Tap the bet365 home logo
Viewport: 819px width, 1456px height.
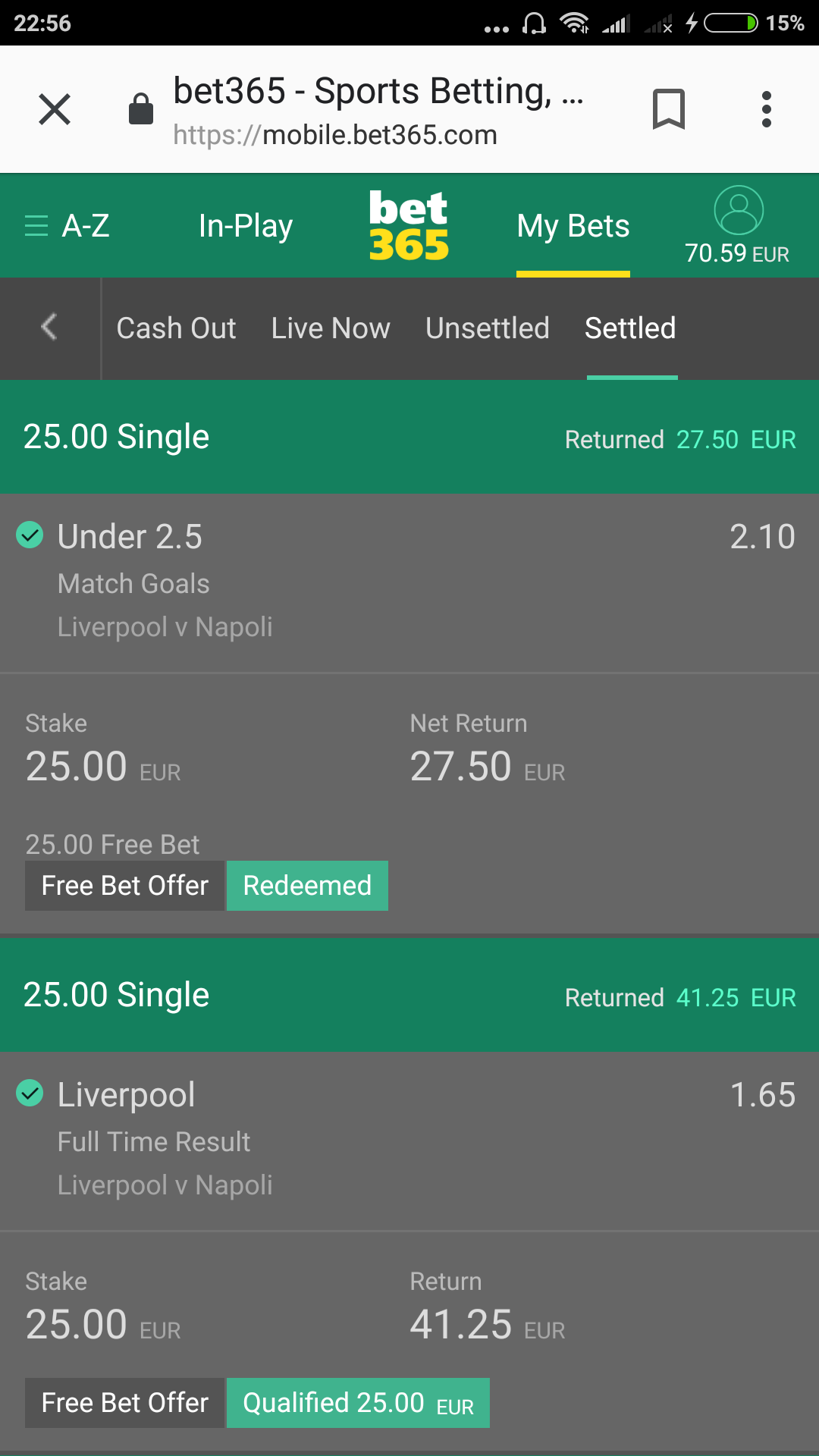pyautogui.click(x=409, y=225)
